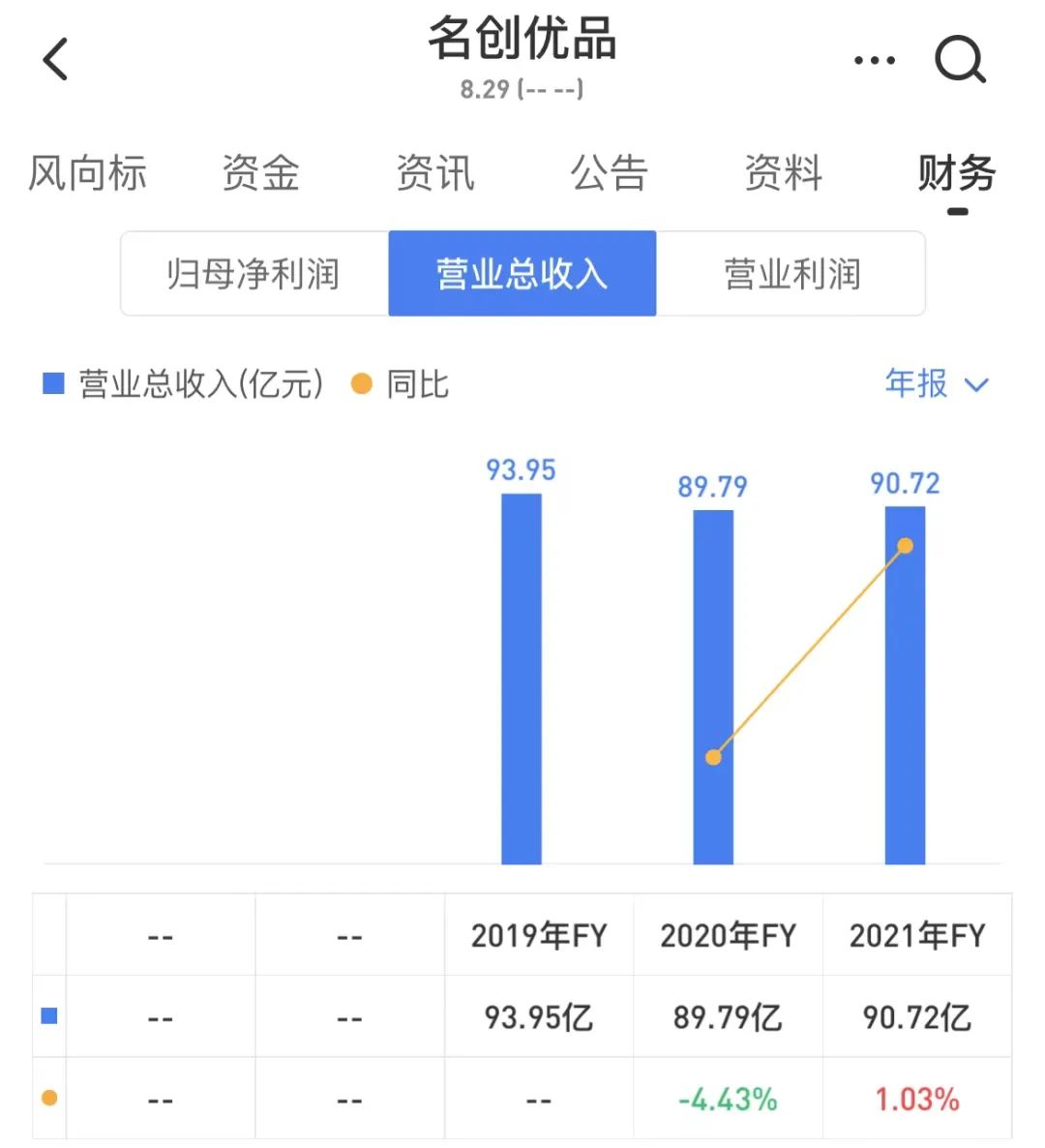The width and height of the screenshot is (1045, 1148).
Task: Open the 公告 tab
Action: pos(609,174)
